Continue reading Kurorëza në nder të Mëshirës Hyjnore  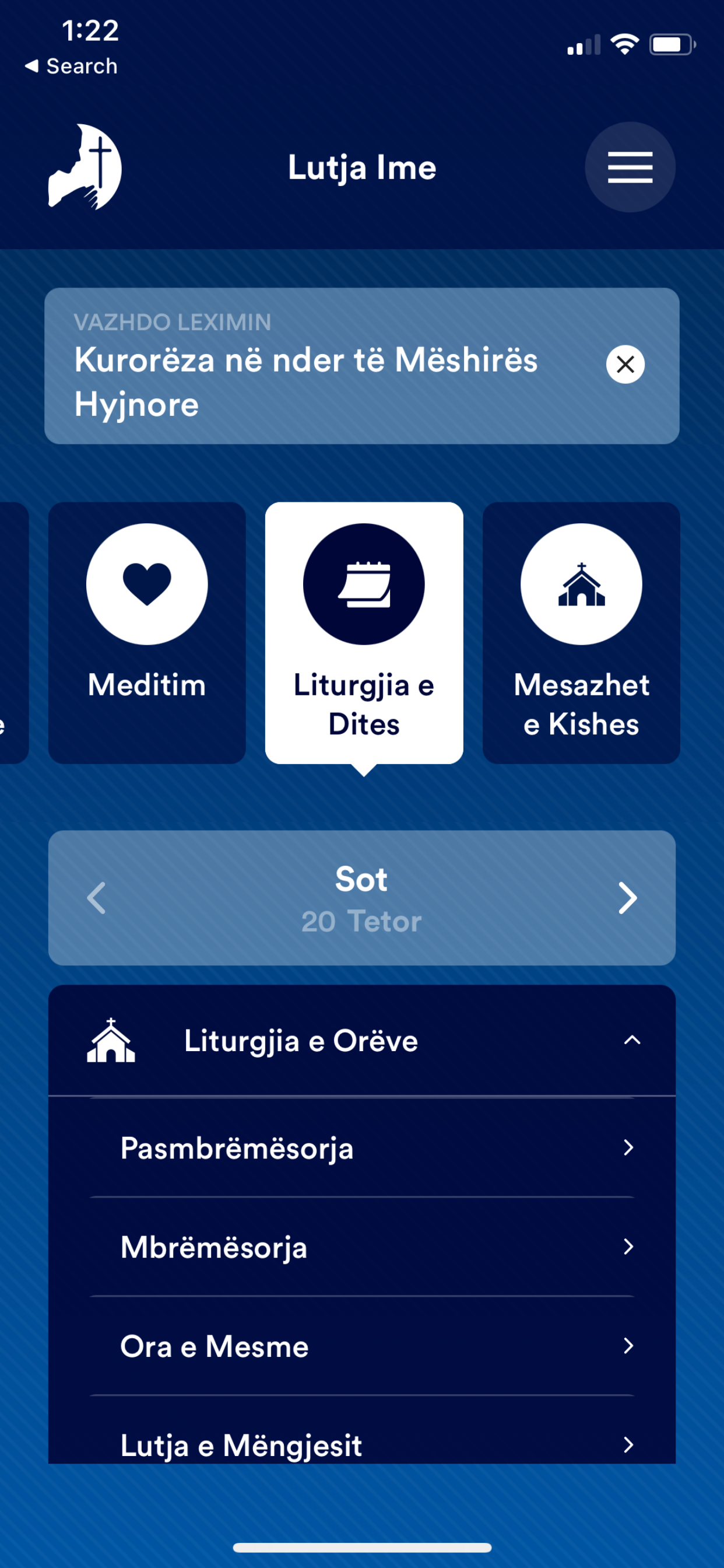pyautogui.click(x=304, y=380)
